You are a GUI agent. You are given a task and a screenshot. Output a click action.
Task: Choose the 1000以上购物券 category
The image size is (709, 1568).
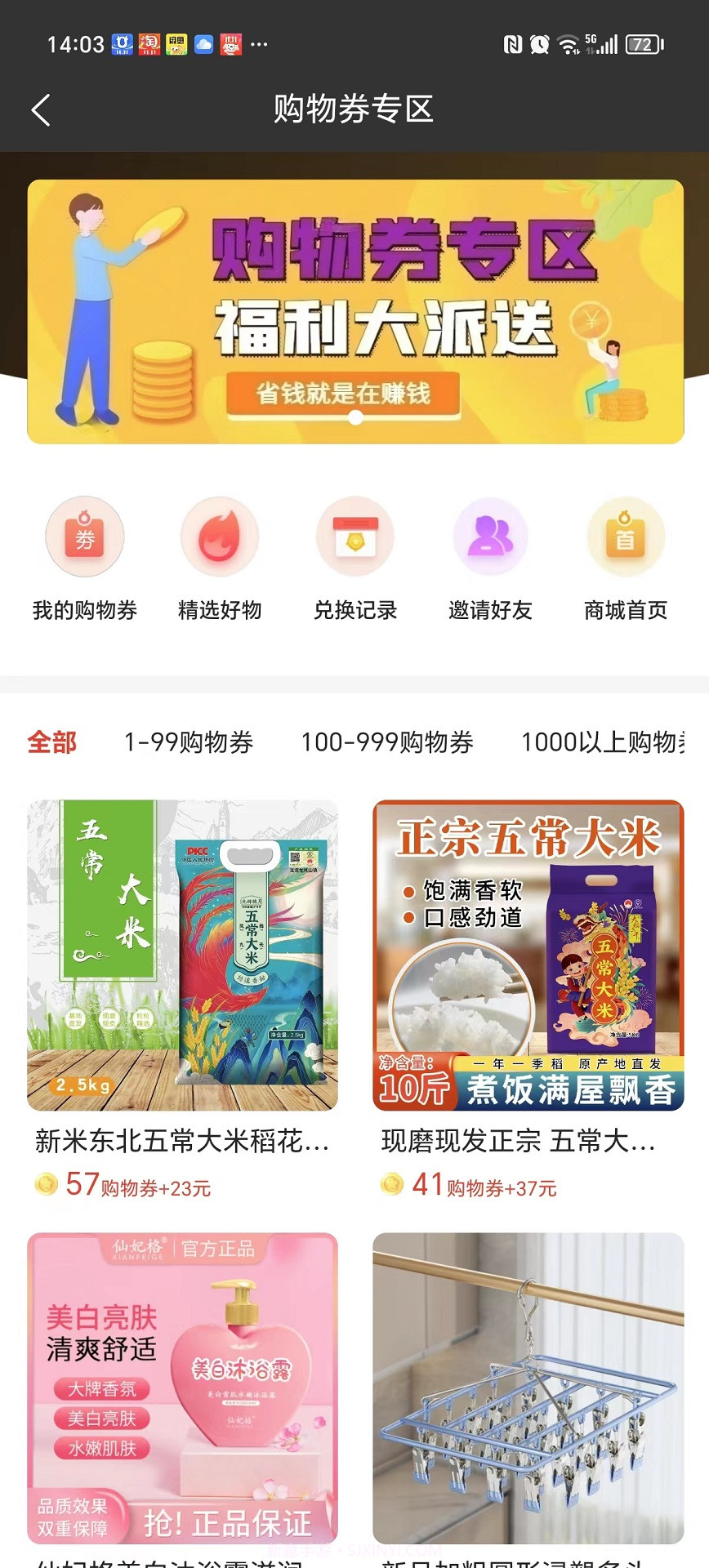point(604,743)
